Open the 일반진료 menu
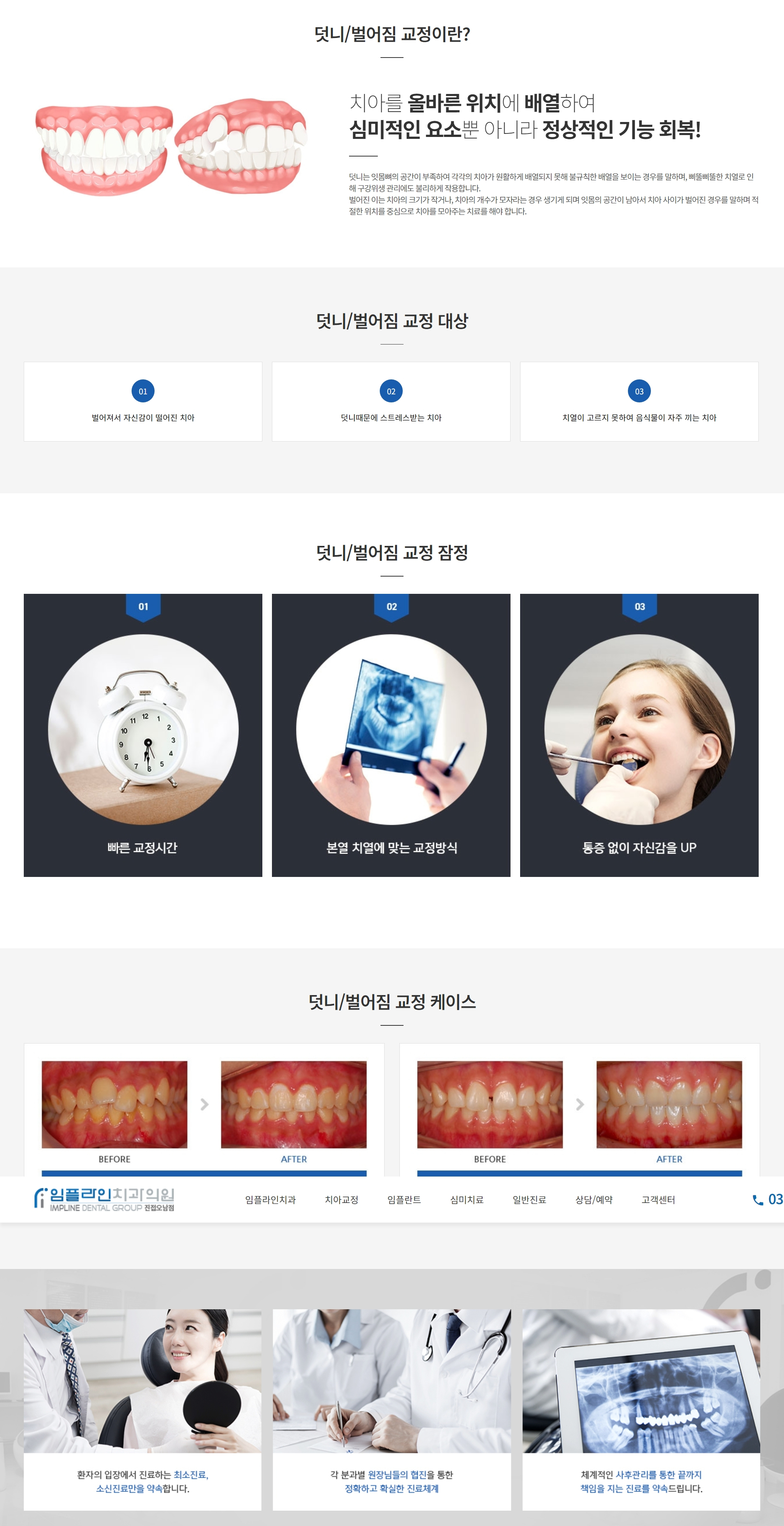Screen dimensions: 784x1526 pyautogui.click(x=529, y=1200)
